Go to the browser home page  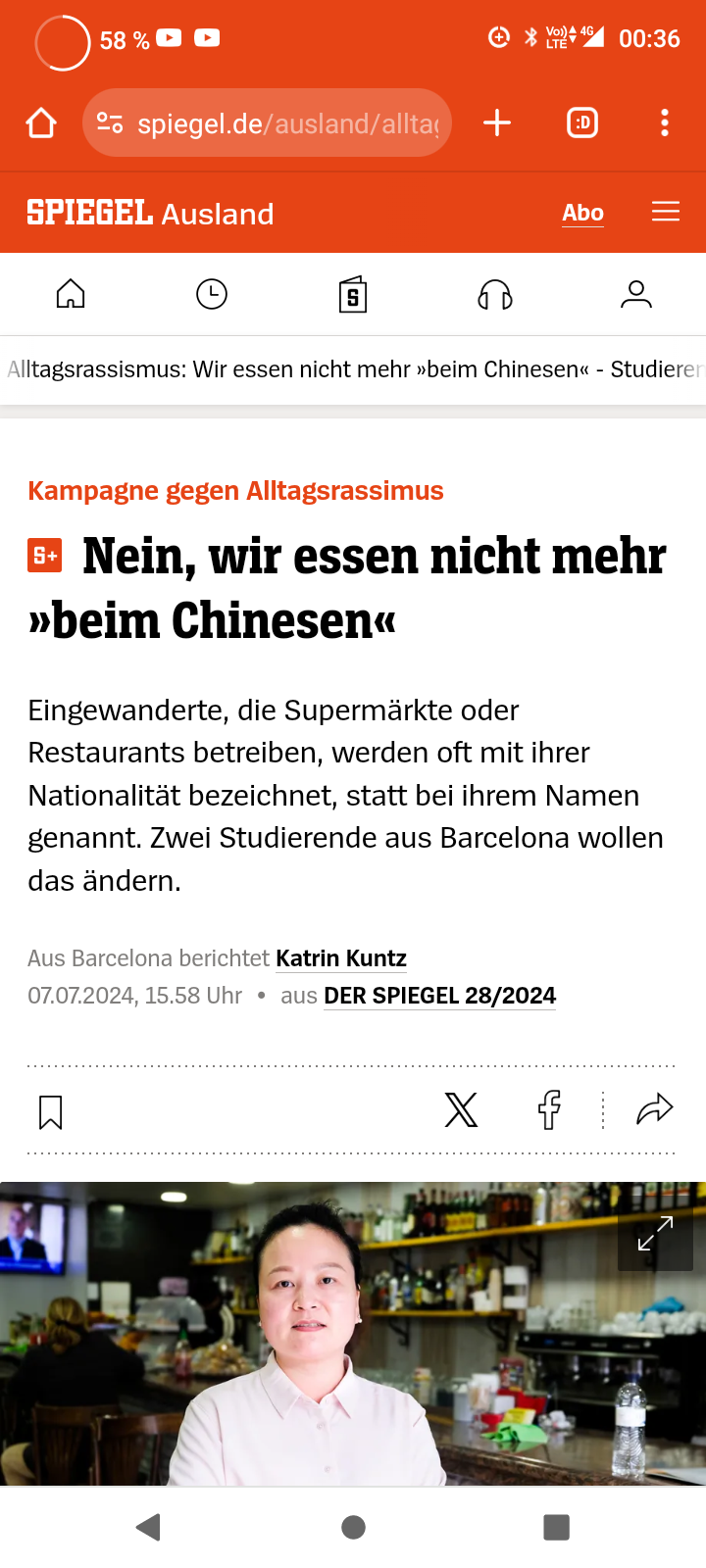tap(41, 123)
